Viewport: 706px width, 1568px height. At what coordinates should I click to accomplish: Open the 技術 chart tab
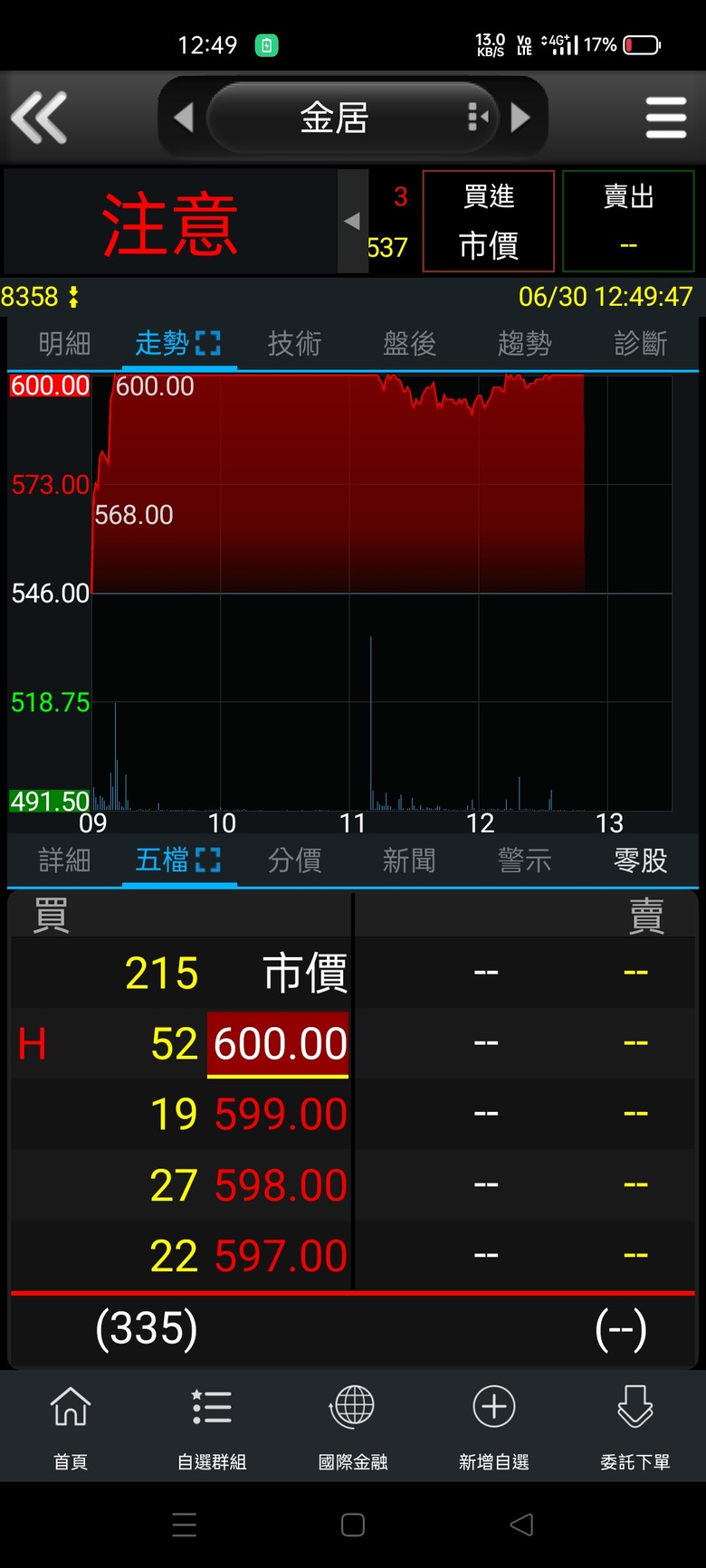pyautogui.click(x=294, y=344)
